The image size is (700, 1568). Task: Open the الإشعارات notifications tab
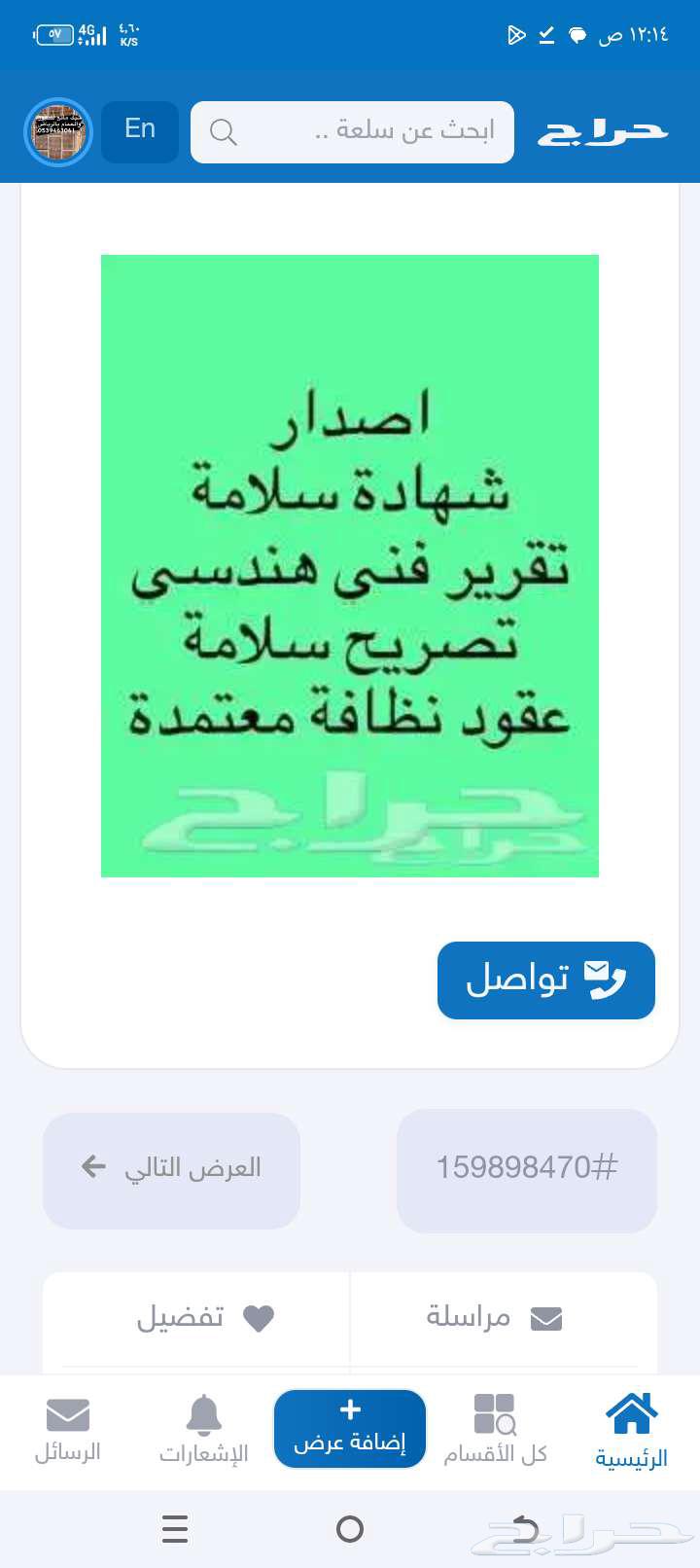204,1431
